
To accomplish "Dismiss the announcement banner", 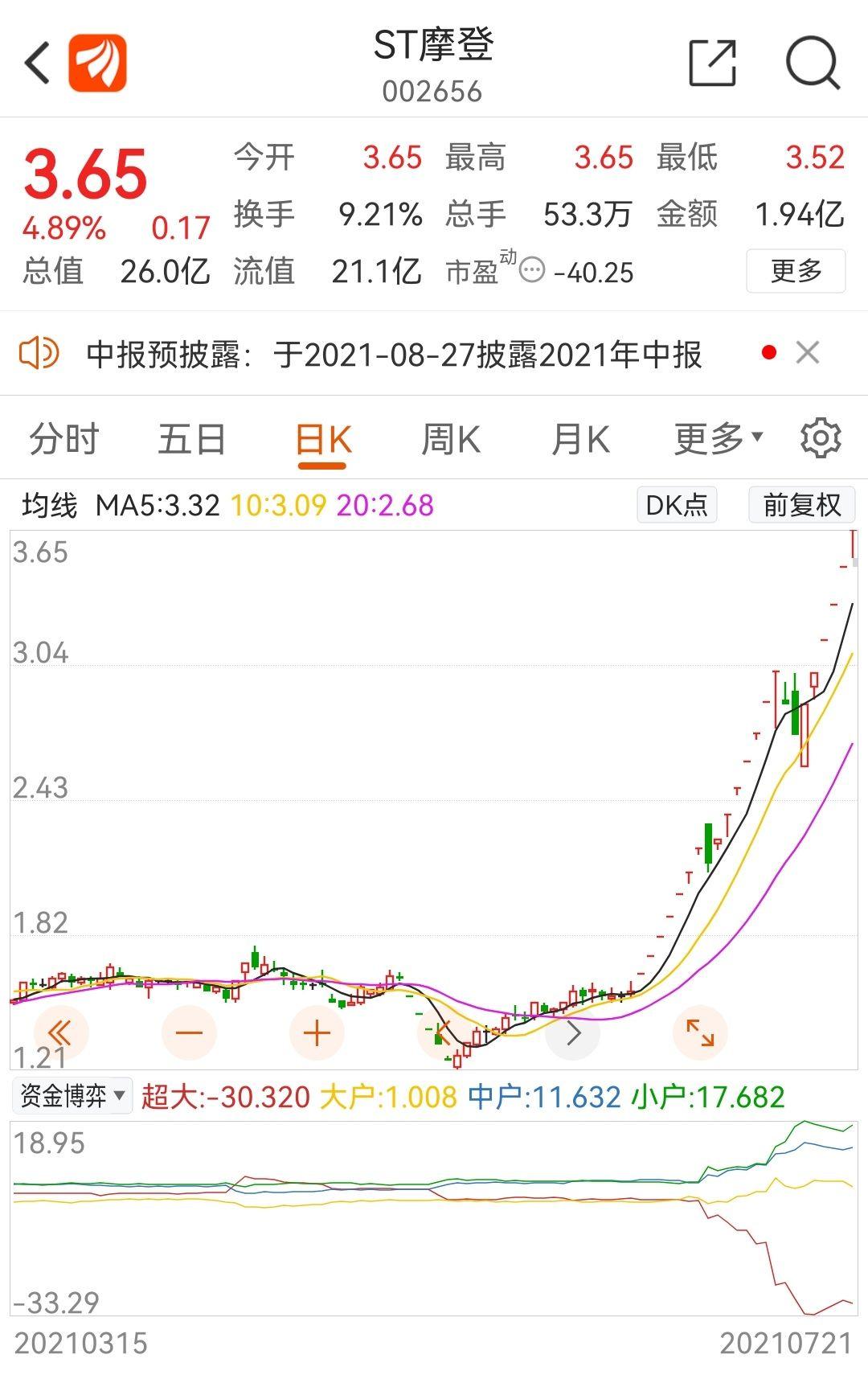I will (x=808, y=353).
